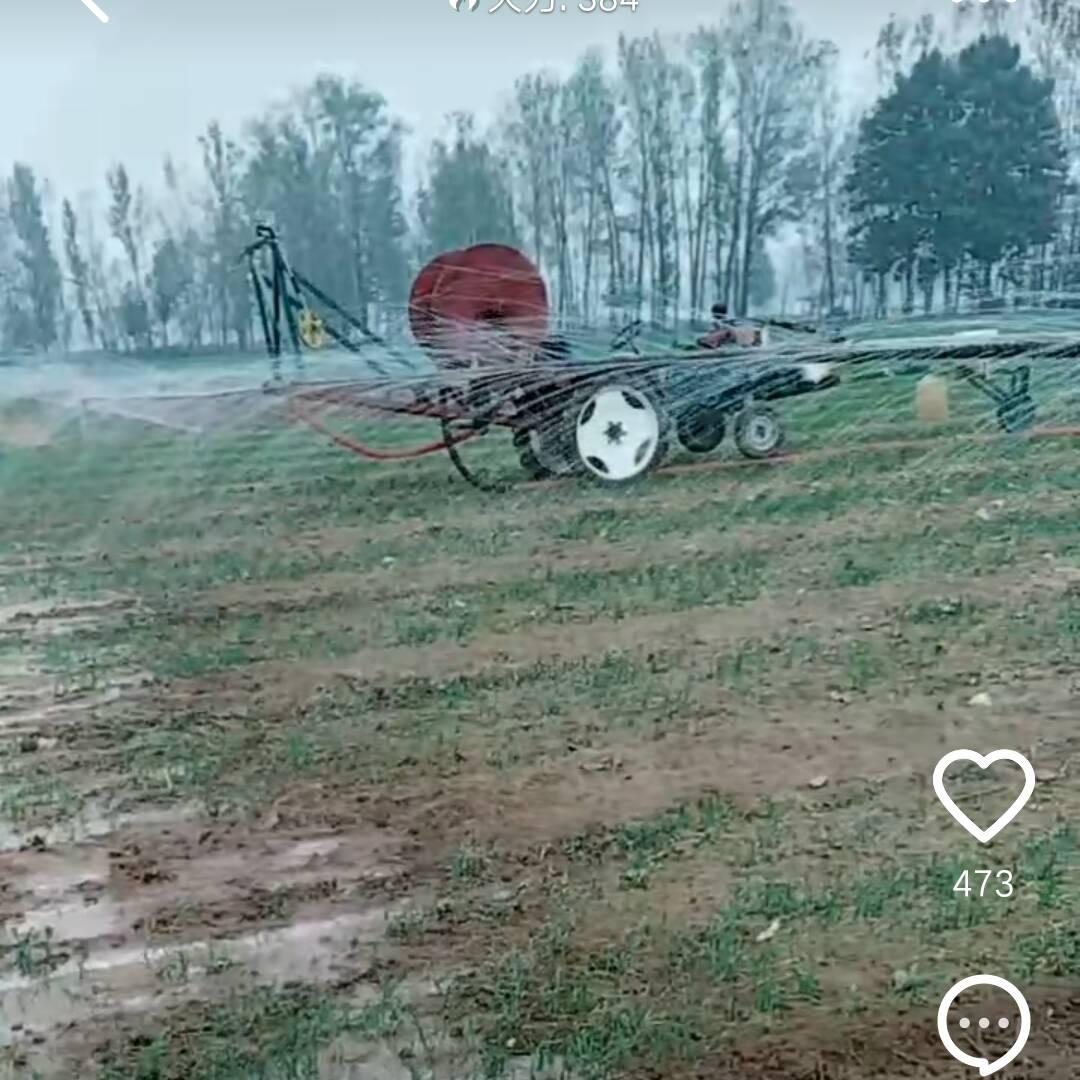This screenshot has width=1080, height=1080.
Task: Go back using the top-left arrow
Action: [93, 8]
